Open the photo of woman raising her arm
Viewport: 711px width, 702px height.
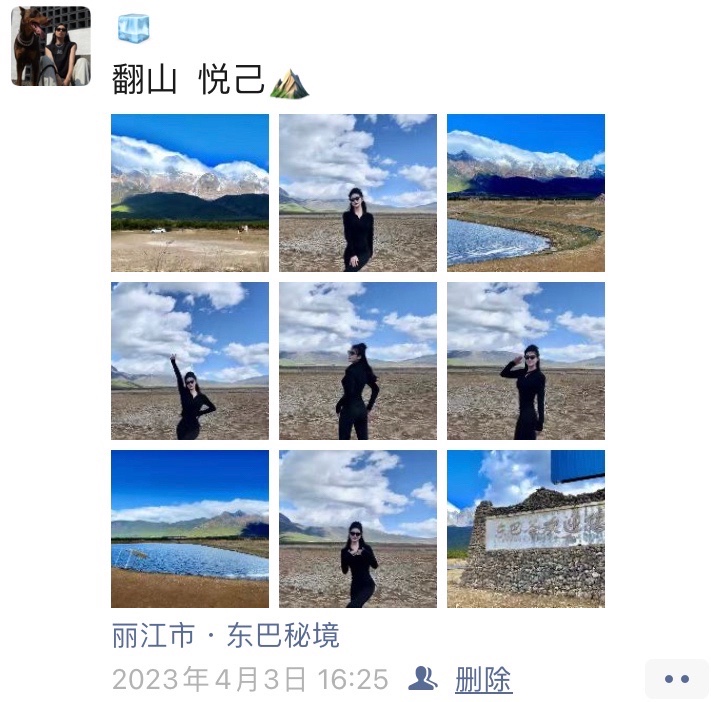coord(190,361)
